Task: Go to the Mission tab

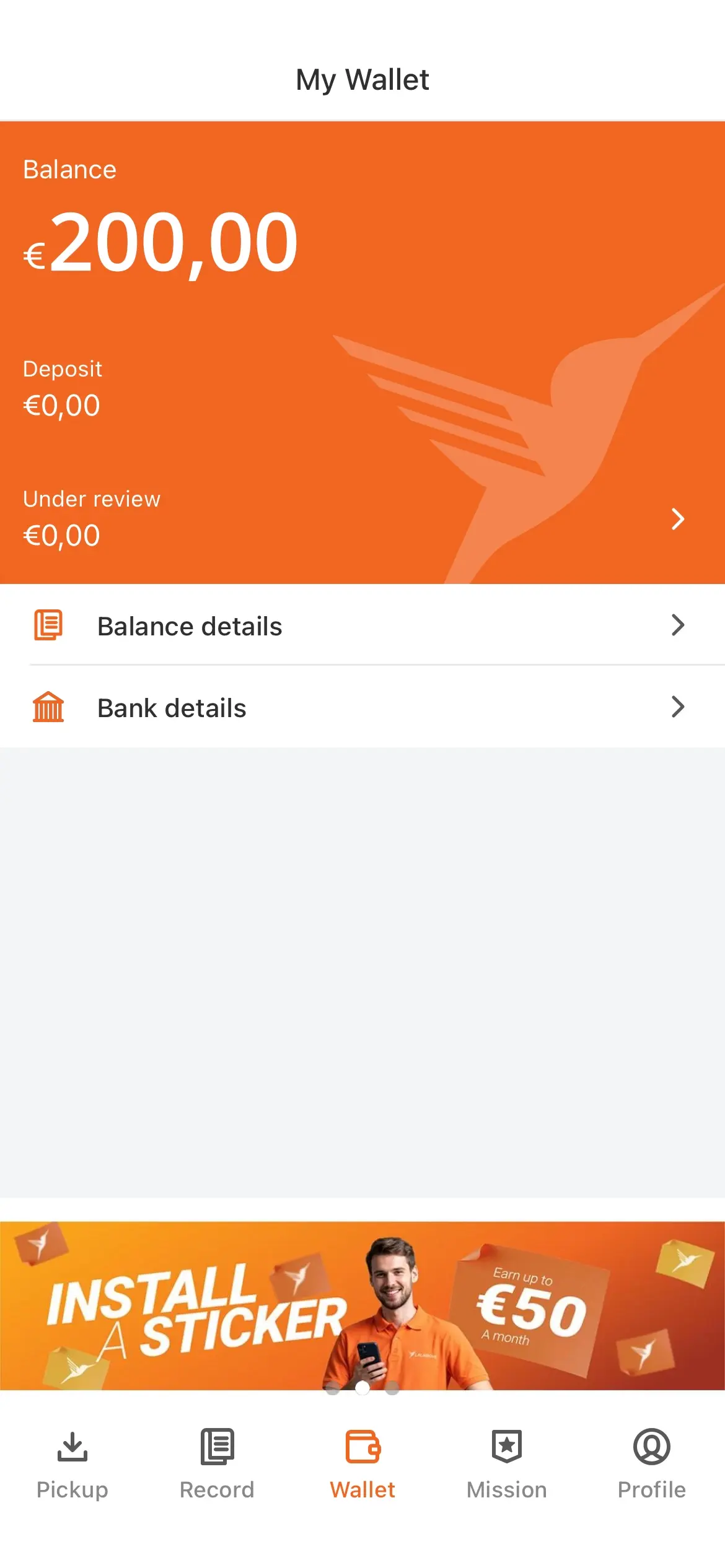Action: pos(507,1464)
